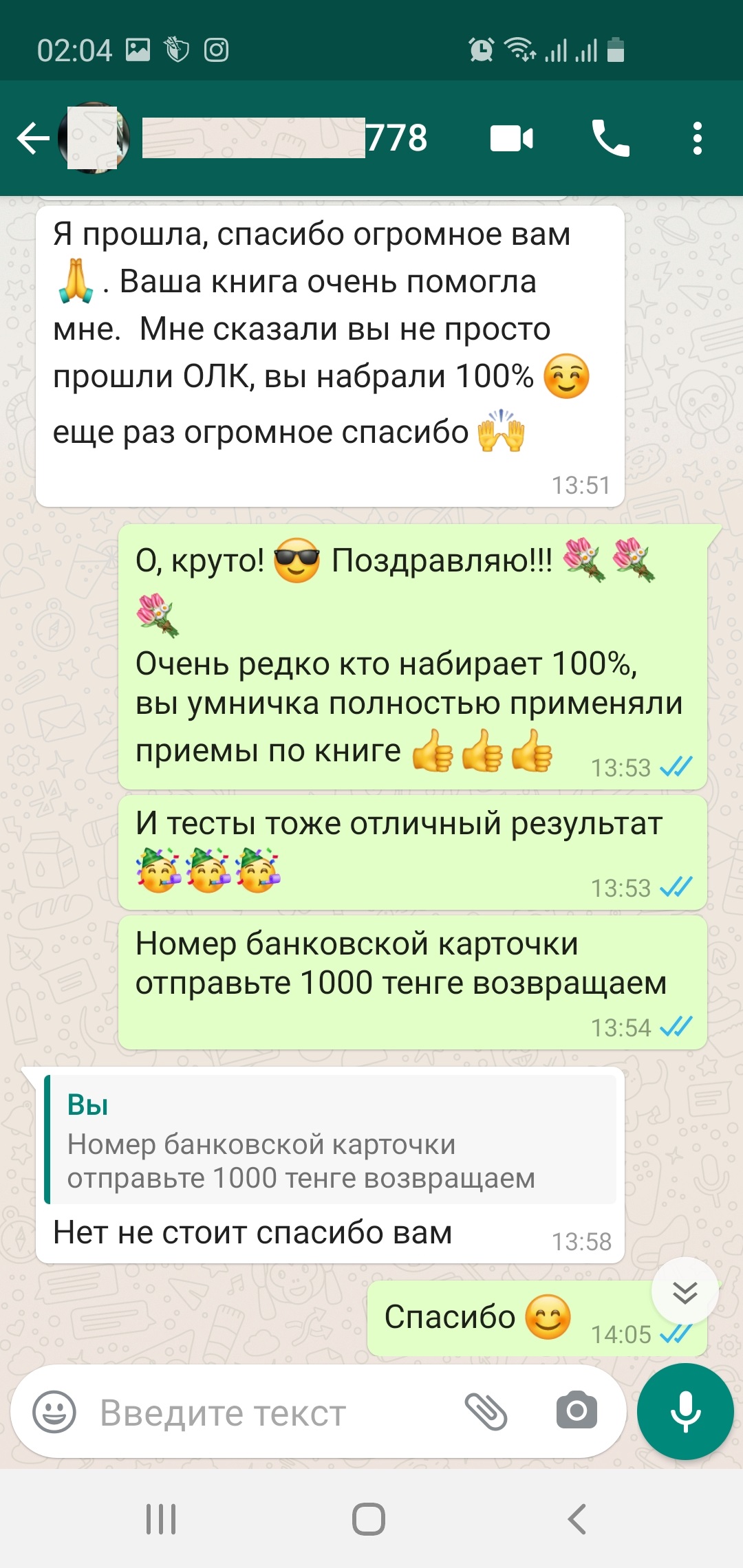Viewport: 743px width, 1568px height.
Task: Open the recent apps view
Action: [161, 1518]
